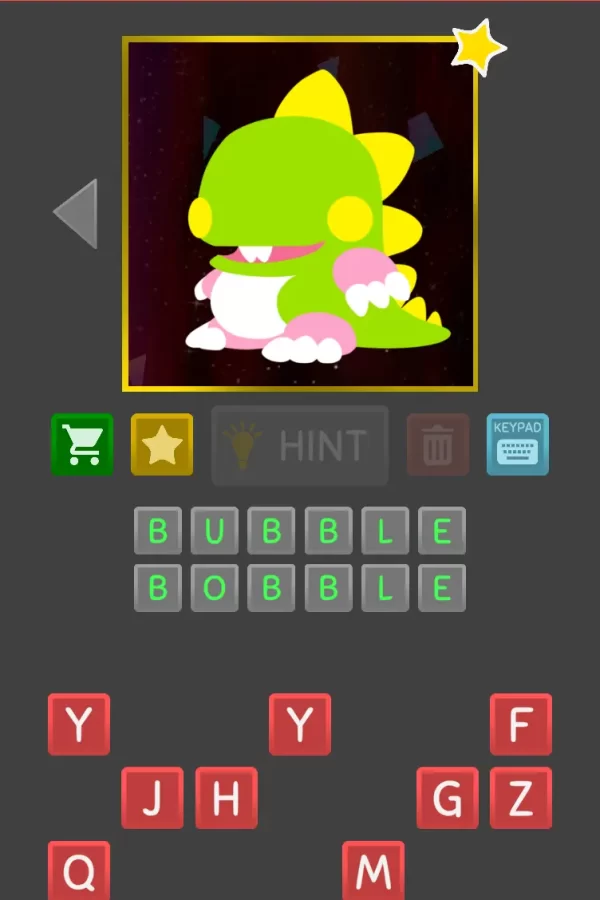Tap the letter G tile
The image size is (600, 900).
pyautogui.click(x=447, y=798)
